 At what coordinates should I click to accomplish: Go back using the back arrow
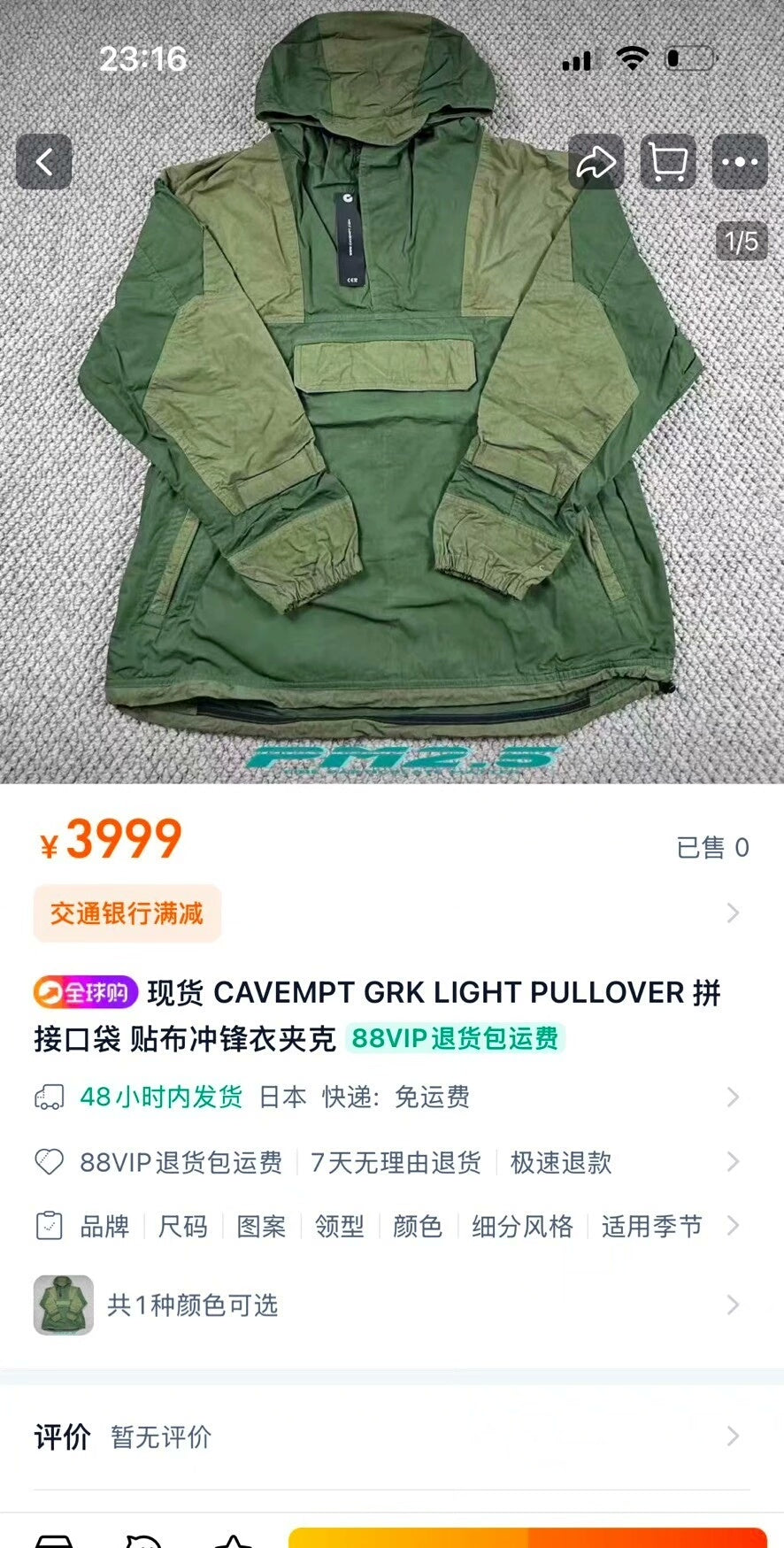point(43,162)
